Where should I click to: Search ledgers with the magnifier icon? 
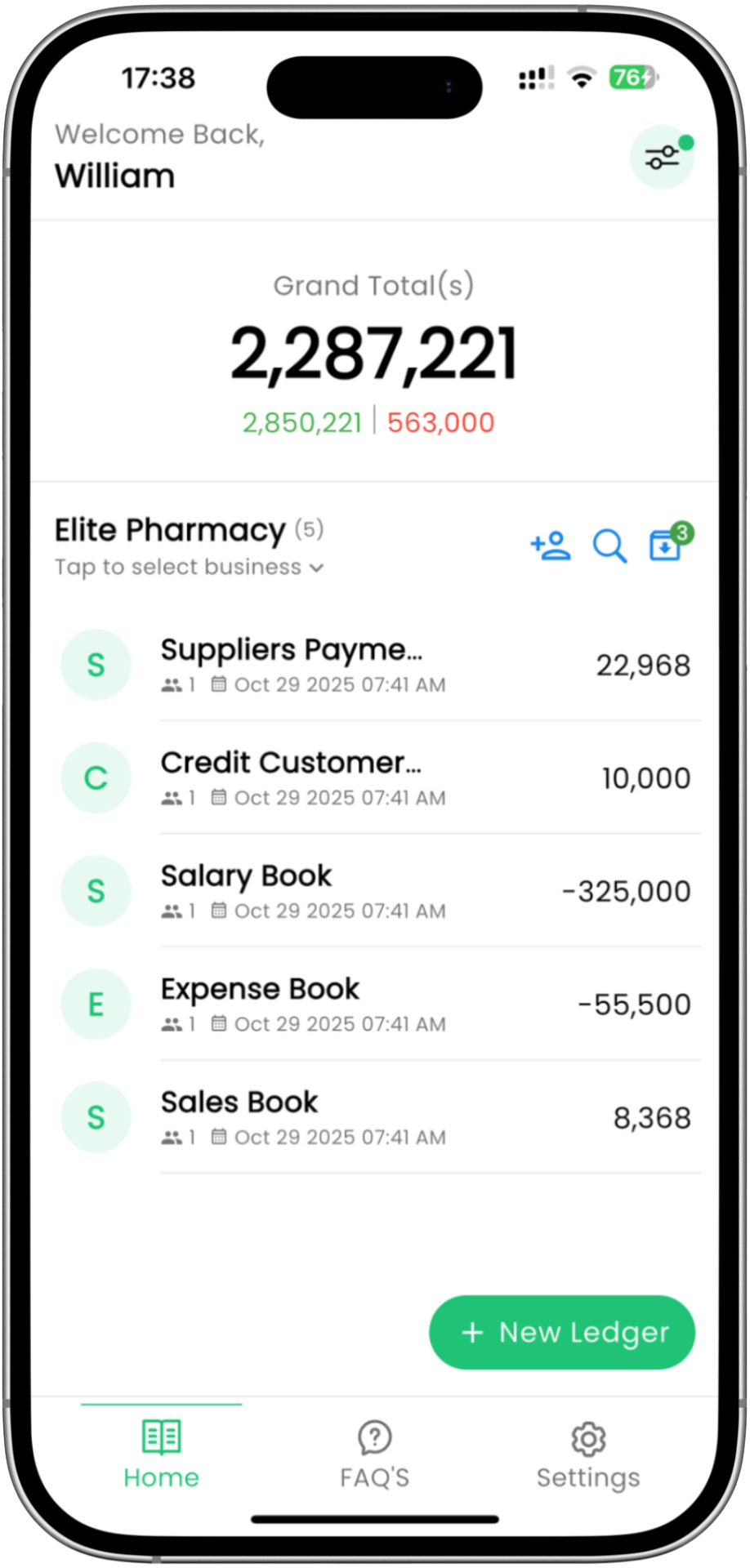609,546
